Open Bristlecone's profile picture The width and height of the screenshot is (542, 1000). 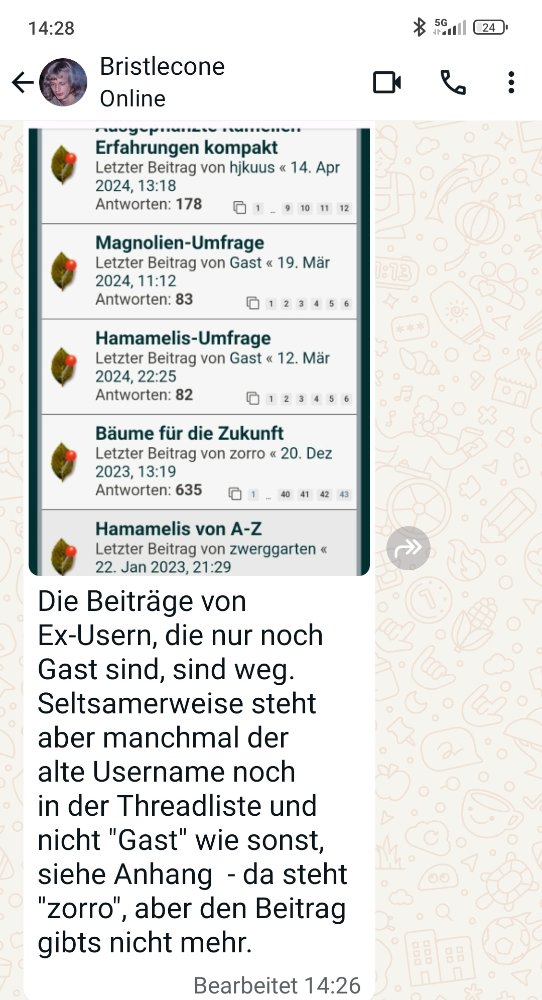63,82
